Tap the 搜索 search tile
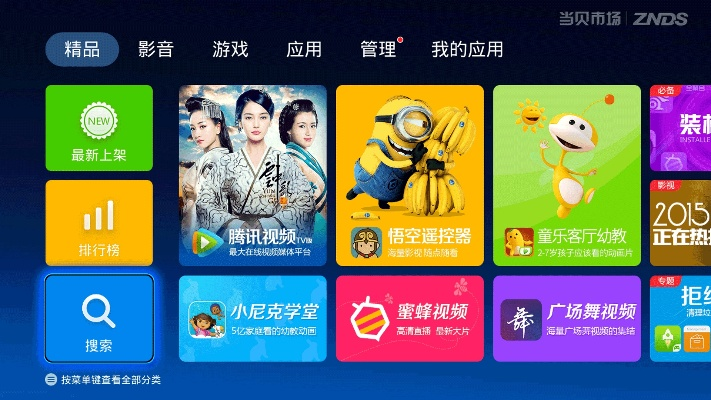Screen dimensions: 711x400 pos(99,318)
